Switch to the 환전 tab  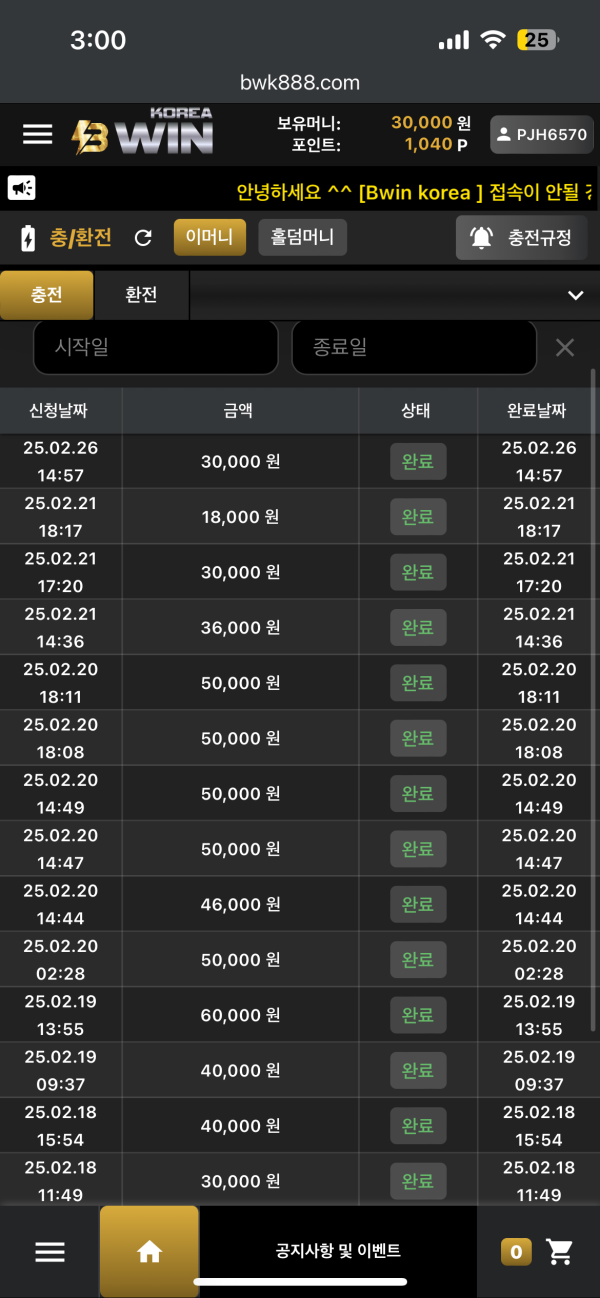(x=141, y=295)
